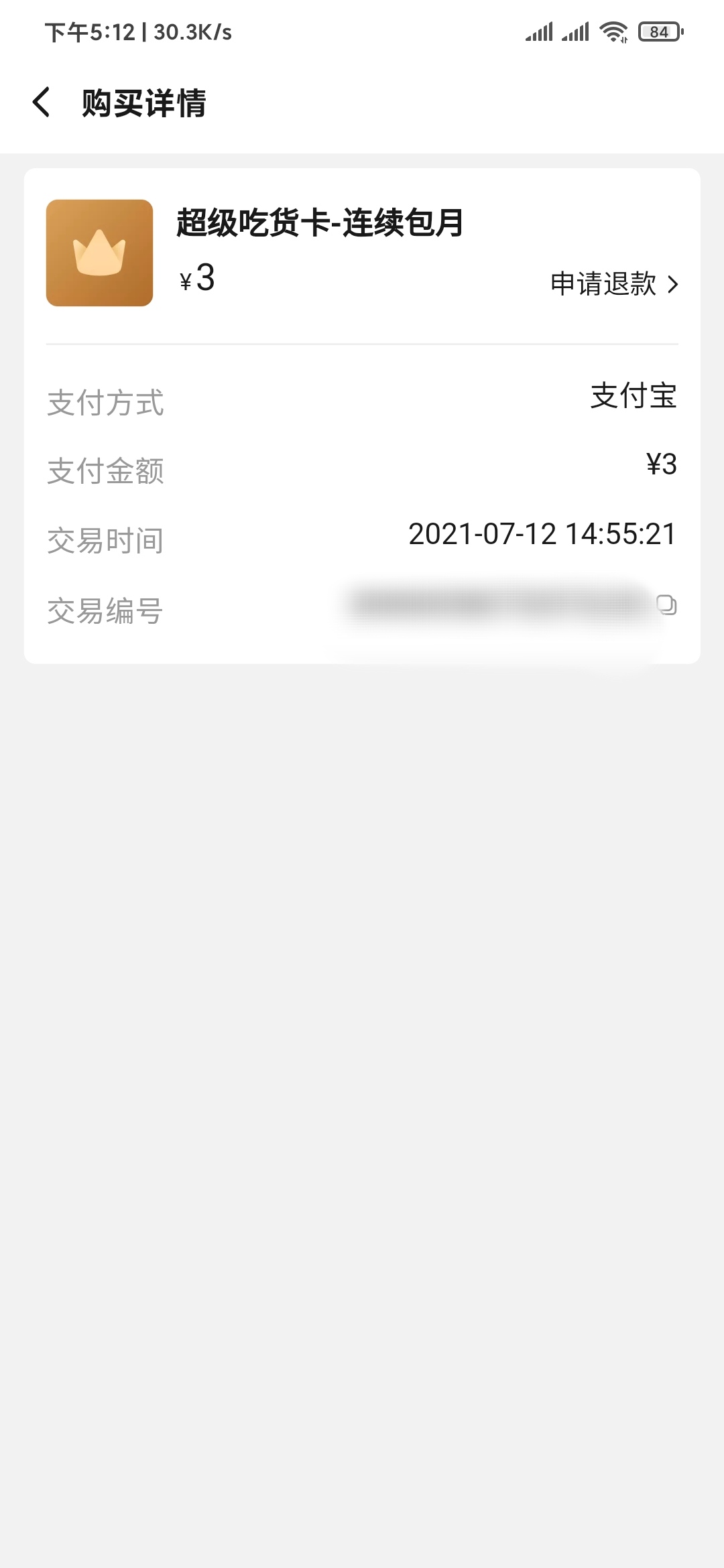724x1568 pixels.
Task: Expand the refund chevron arrow
Action: 672,285
